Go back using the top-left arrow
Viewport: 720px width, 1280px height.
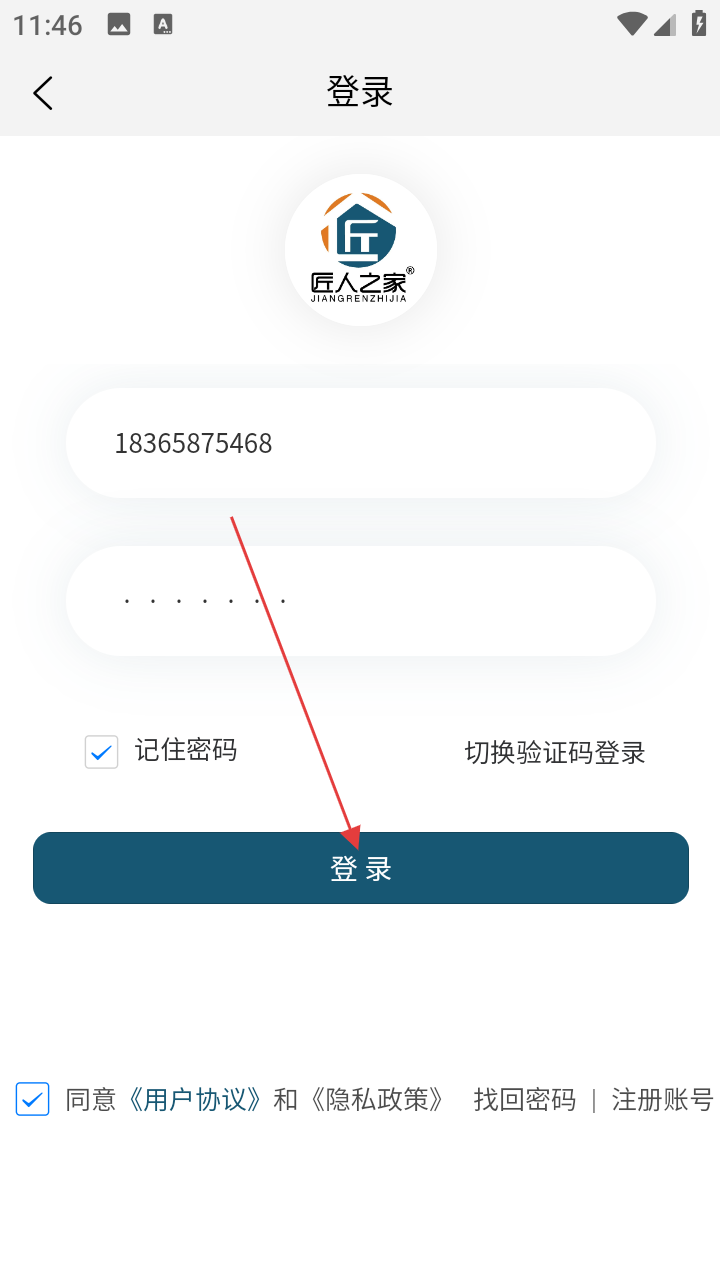pos(42,93)
